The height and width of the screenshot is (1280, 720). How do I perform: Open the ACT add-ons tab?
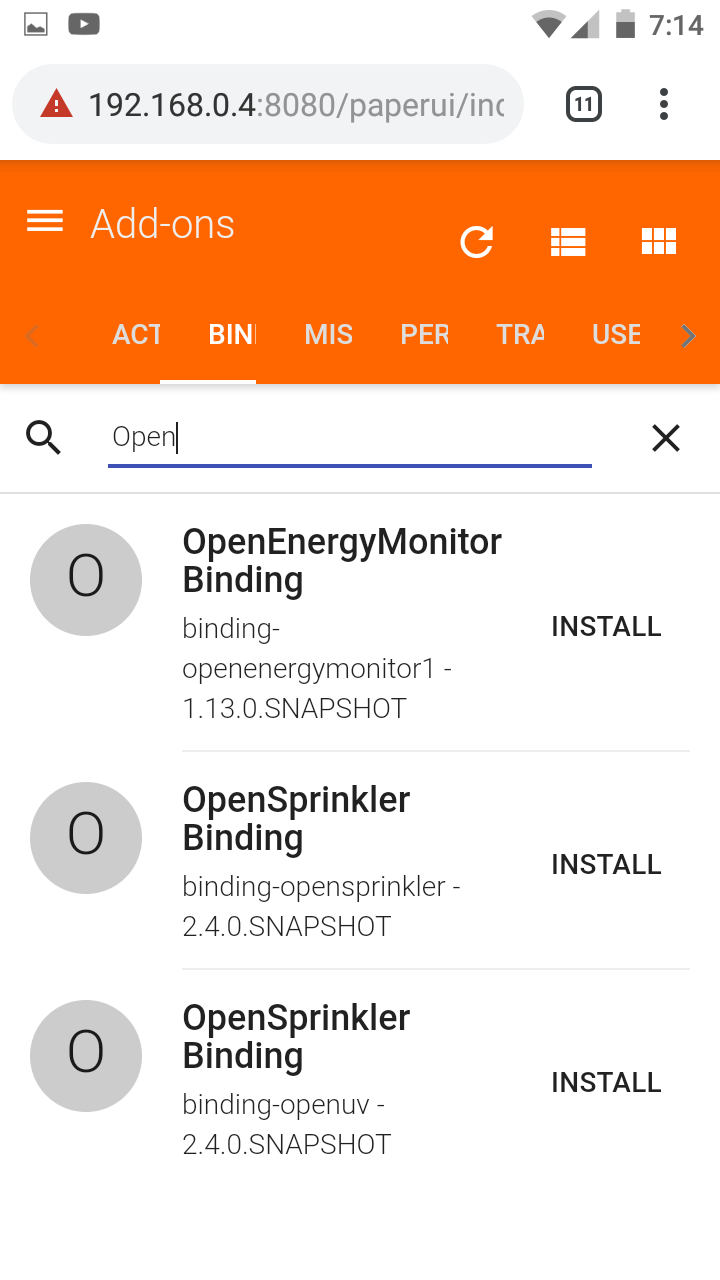[x=136, y=334]
